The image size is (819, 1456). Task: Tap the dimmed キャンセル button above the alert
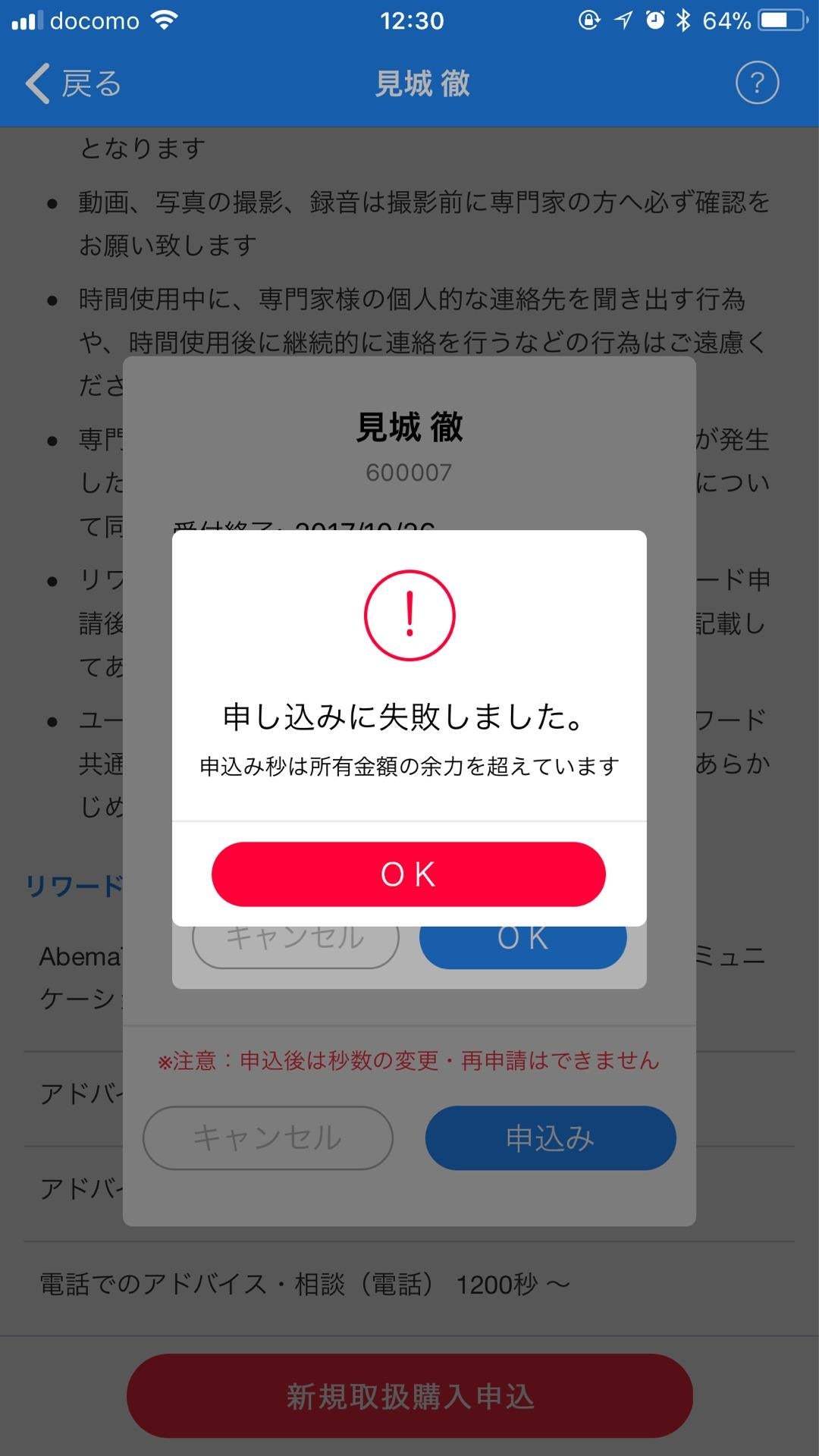tap(294, 937)
